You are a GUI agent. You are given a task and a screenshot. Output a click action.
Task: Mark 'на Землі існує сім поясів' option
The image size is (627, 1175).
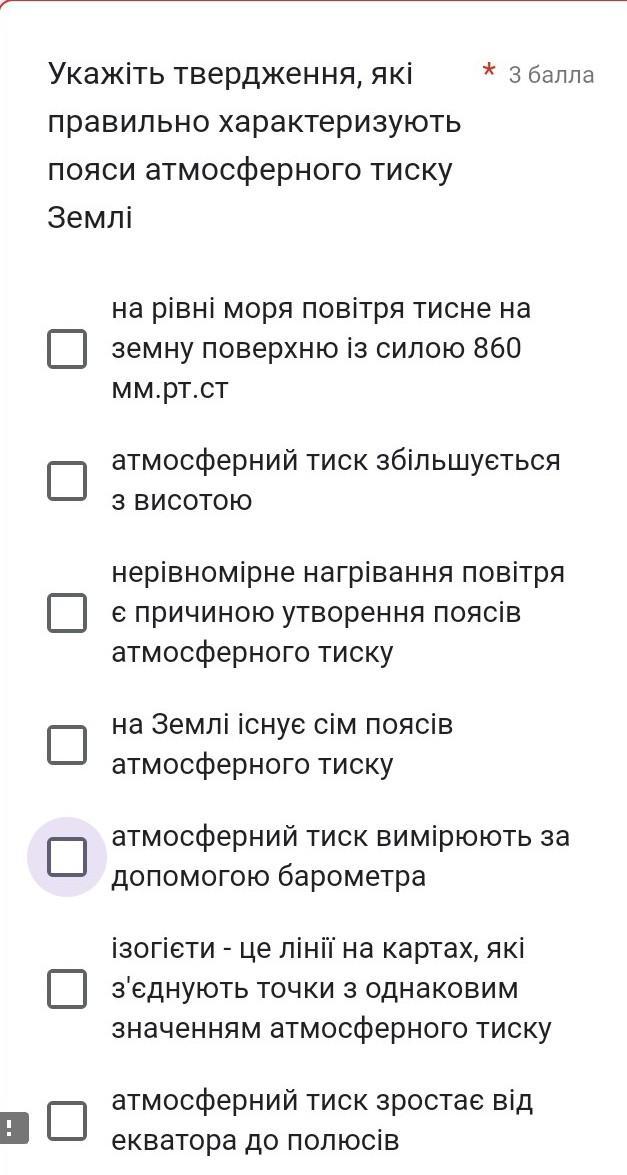coord(67,744)
